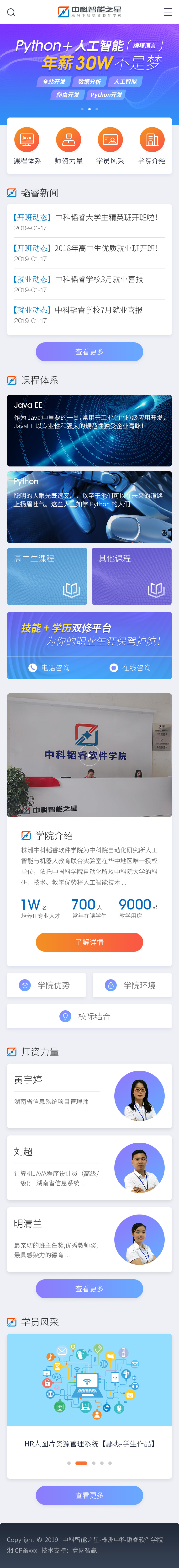Viewport: 179px width, 1568px height.
Task: Select 高中生课程 tile
Action: (47, 576)
